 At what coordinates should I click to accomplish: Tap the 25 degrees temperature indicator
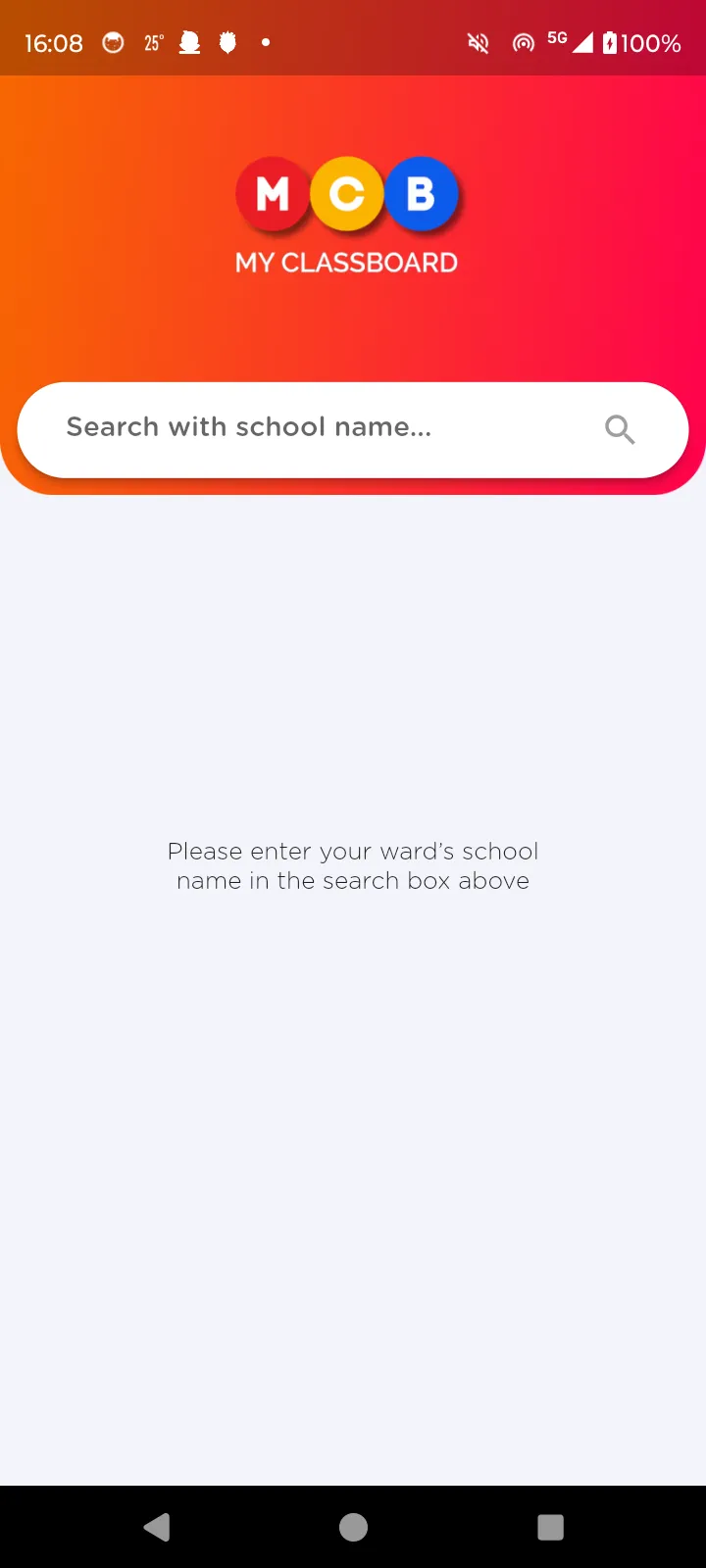(x=153, y=42)
